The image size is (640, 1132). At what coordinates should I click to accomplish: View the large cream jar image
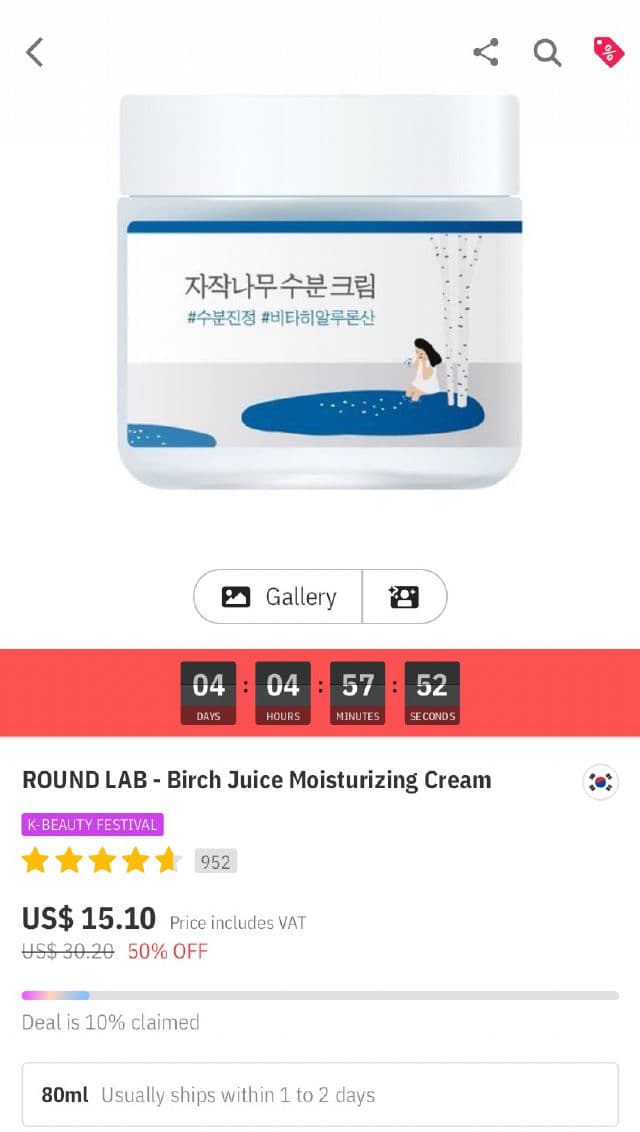pyautogui.click(x=320, y=292)
